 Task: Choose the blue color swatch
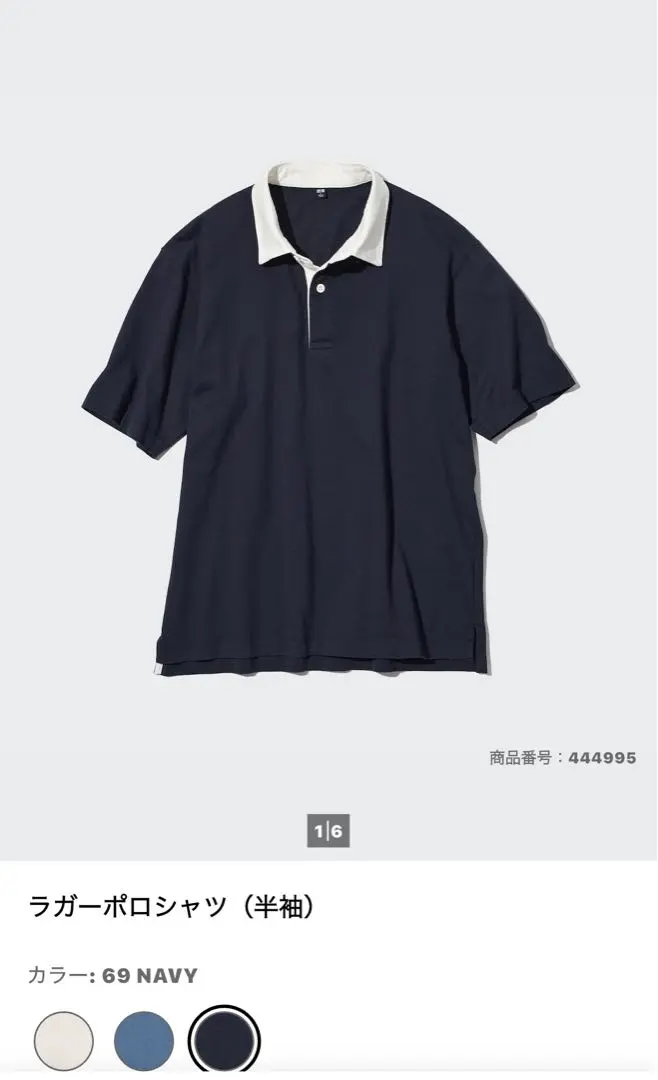click(x=144, y=1041)
